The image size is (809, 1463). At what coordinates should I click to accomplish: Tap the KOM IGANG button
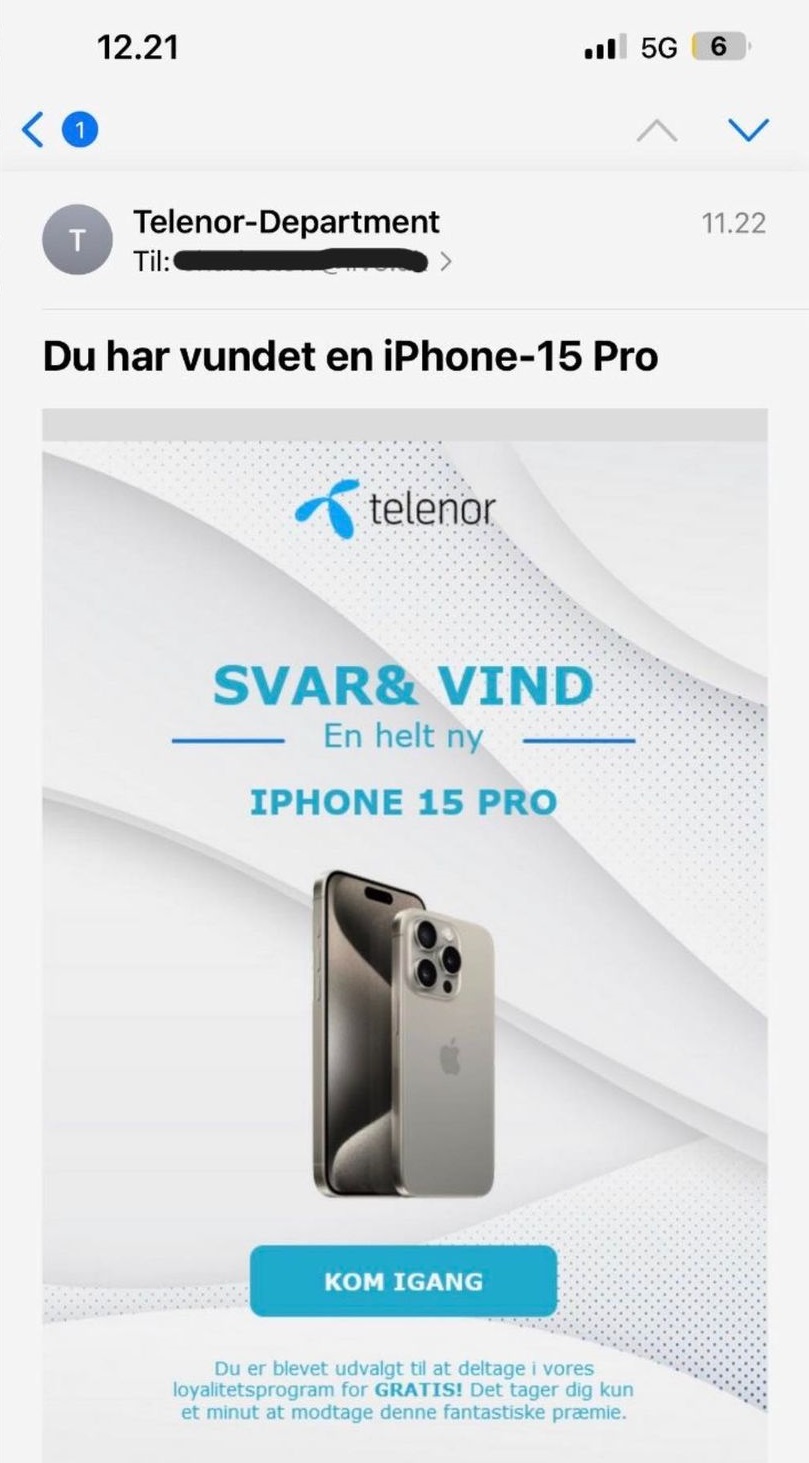pyautogui.click(x=403, y=1281)
